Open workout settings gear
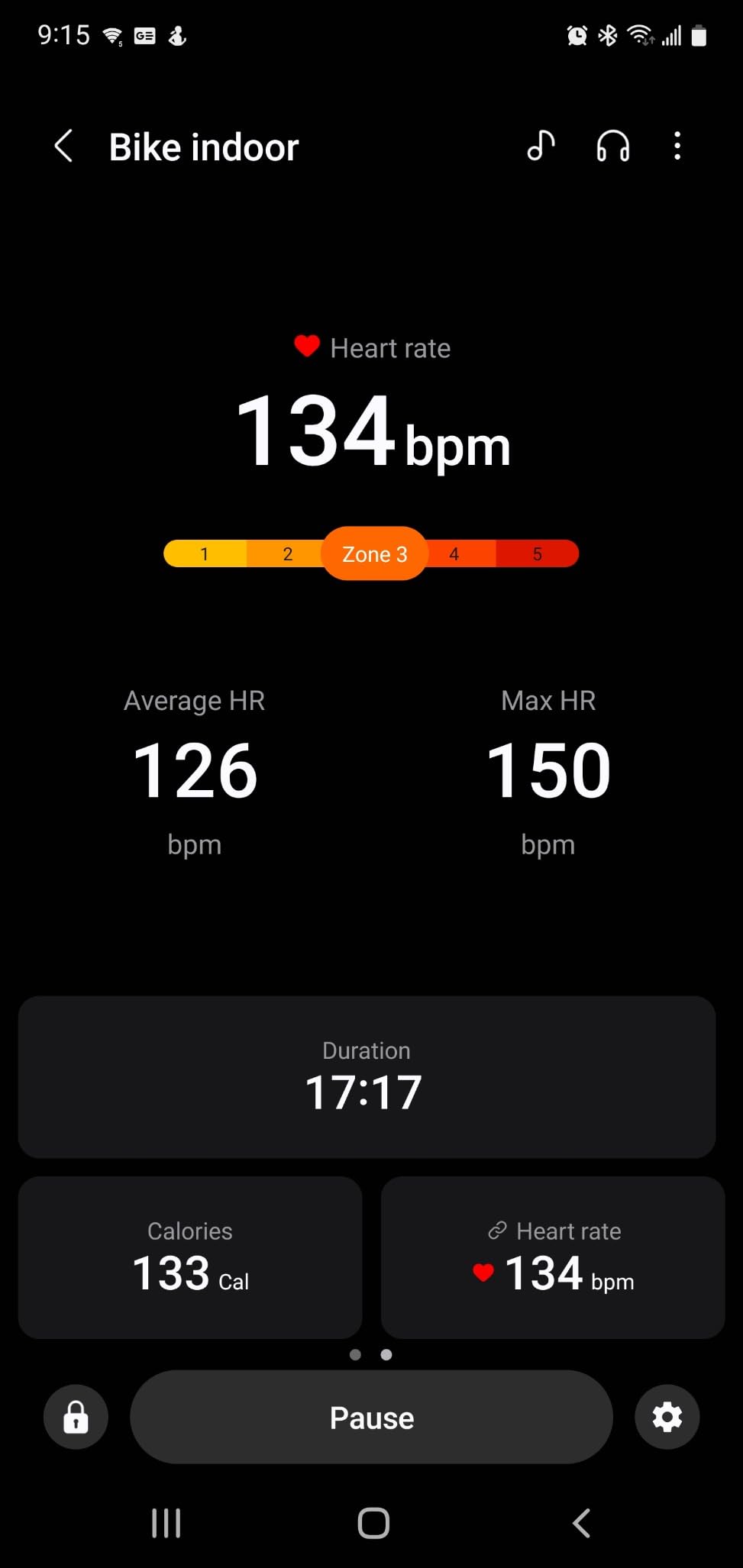This screenshot has width=743, height=1568. click(x=667, y=1418)
